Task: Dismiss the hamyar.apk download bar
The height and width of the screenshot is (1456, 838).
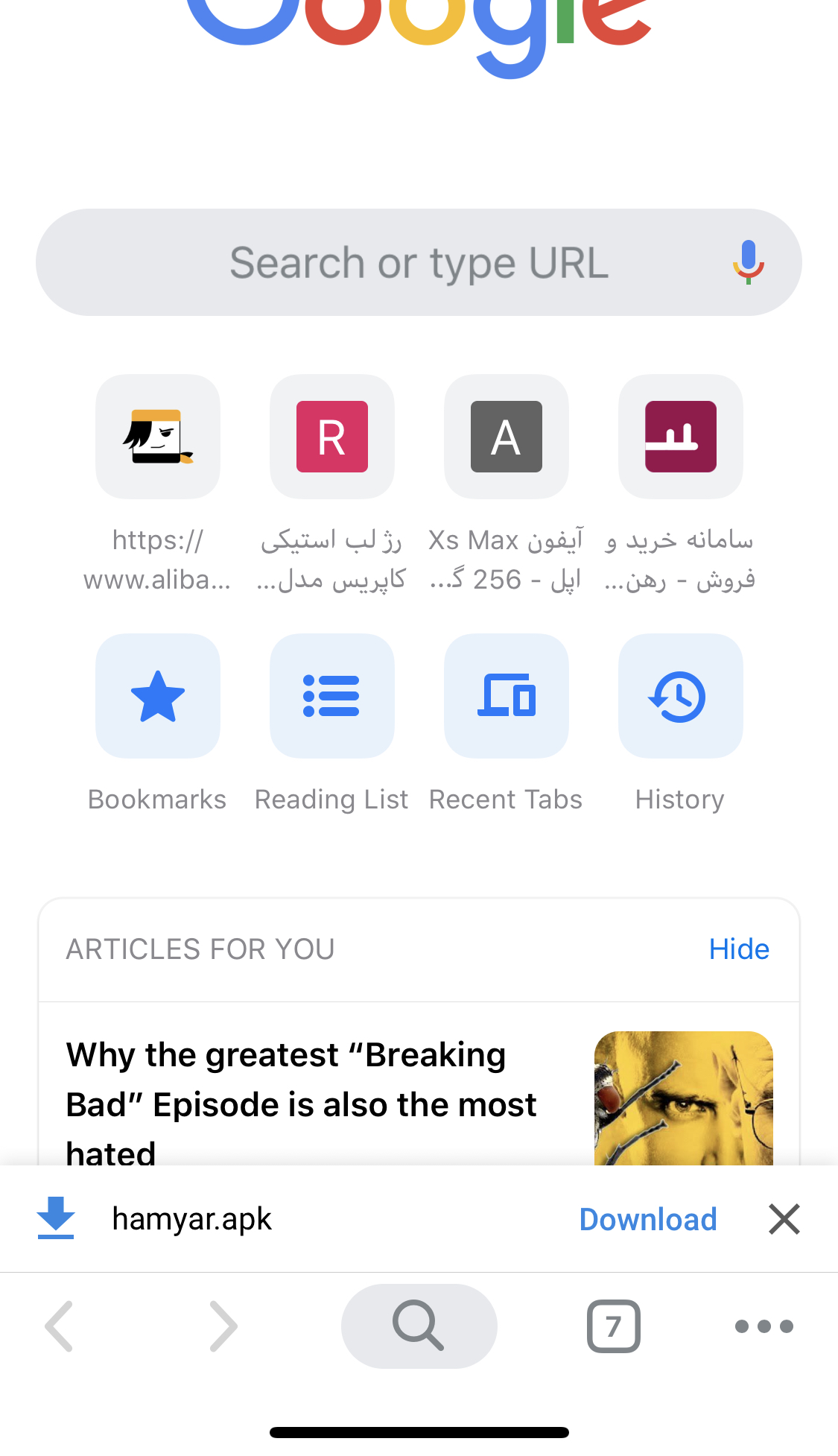Action: (784, 1220)
